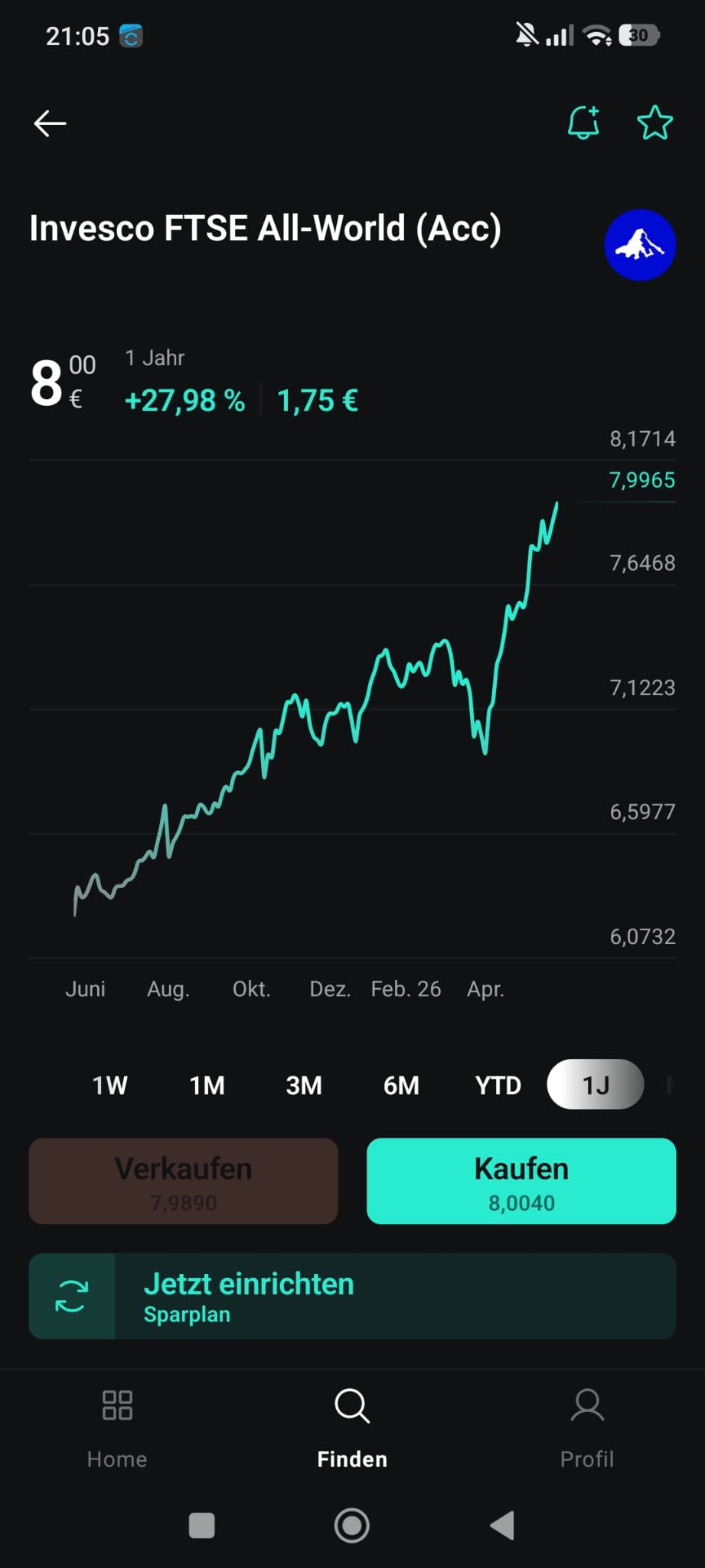Image resolution: width=705 pixels, height=1568 pixels.
Task: Set up a Sparplan via Jetzt einrichten
Action: 352,1295
